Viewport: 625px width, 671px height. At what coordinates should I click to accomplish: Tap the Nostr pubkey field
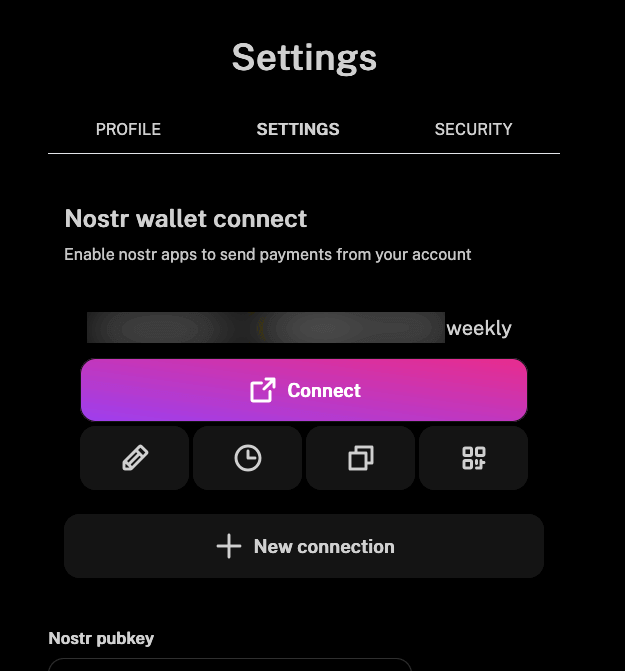point(230,664)
